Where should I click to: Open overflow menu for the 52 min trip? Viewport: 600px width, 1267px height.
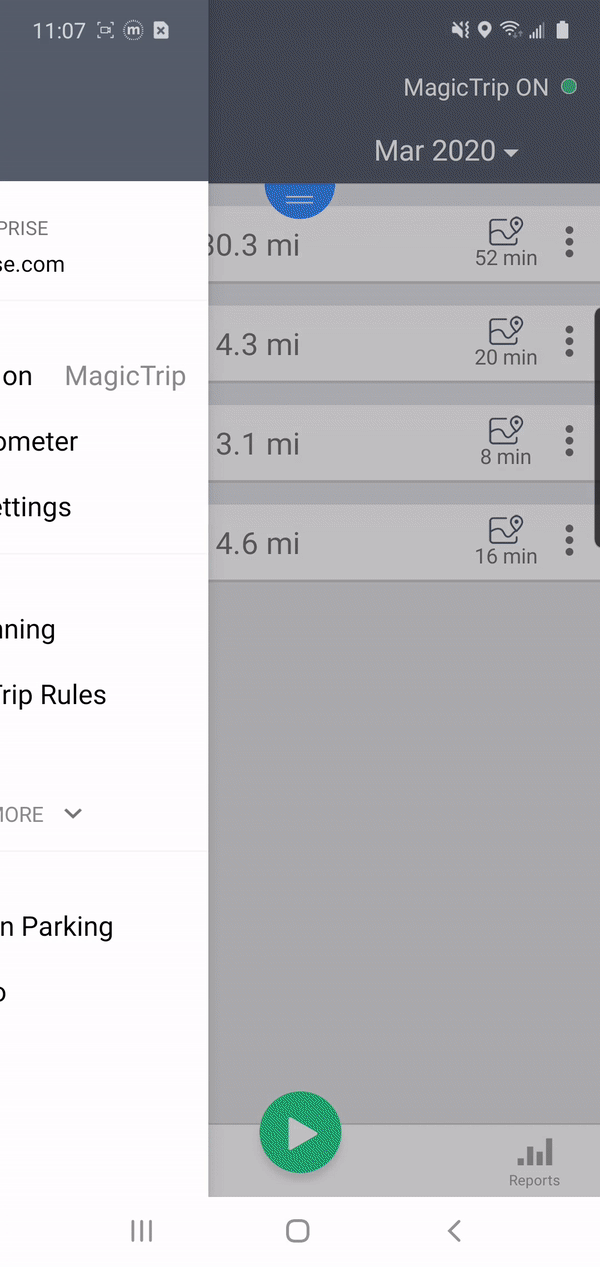pos(569,243)
